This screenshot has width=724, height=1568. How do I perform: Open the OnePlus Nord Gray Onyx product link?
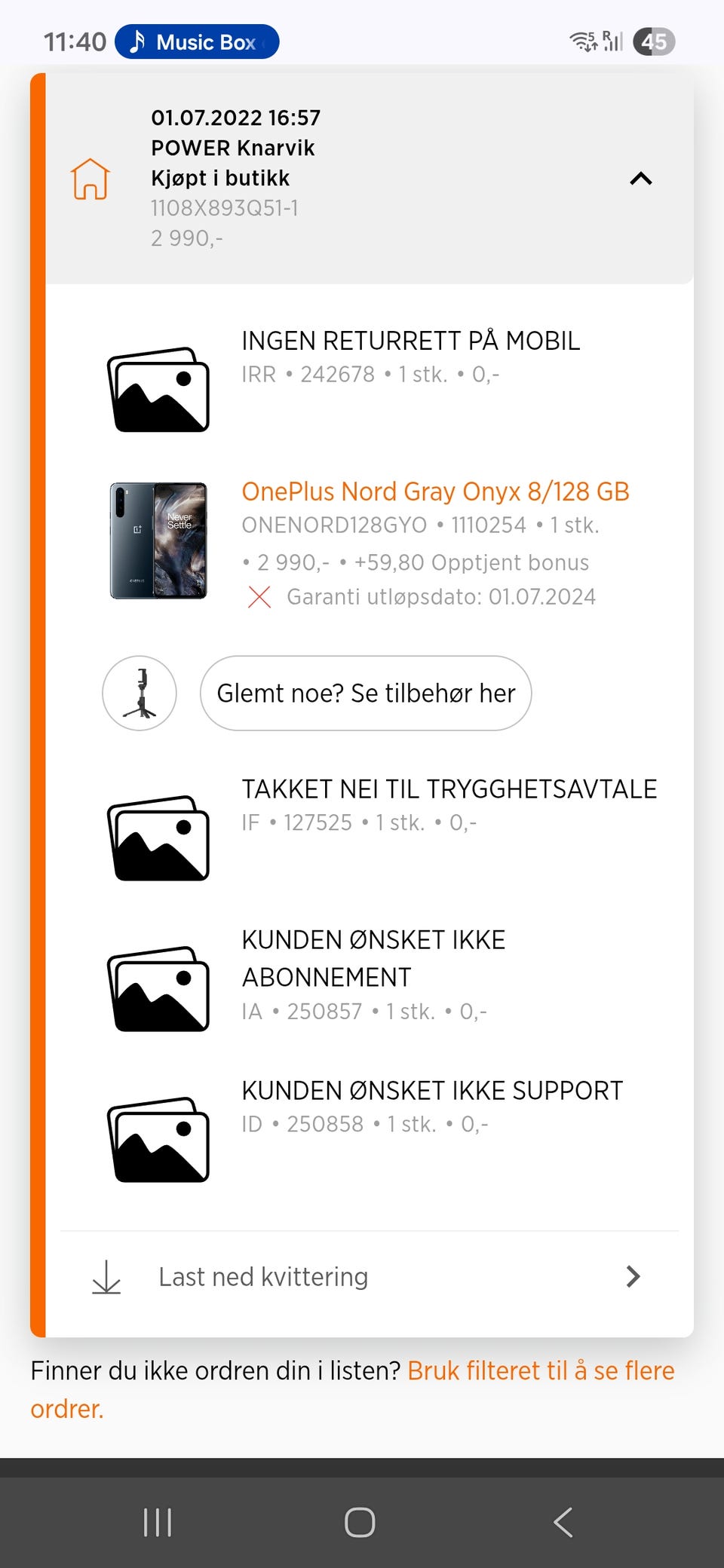pyautogui.click(x=435, y=491)
